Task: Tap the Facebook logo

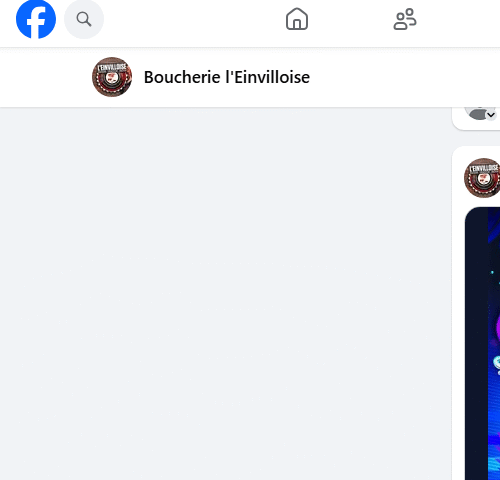Action: [36, 19]
